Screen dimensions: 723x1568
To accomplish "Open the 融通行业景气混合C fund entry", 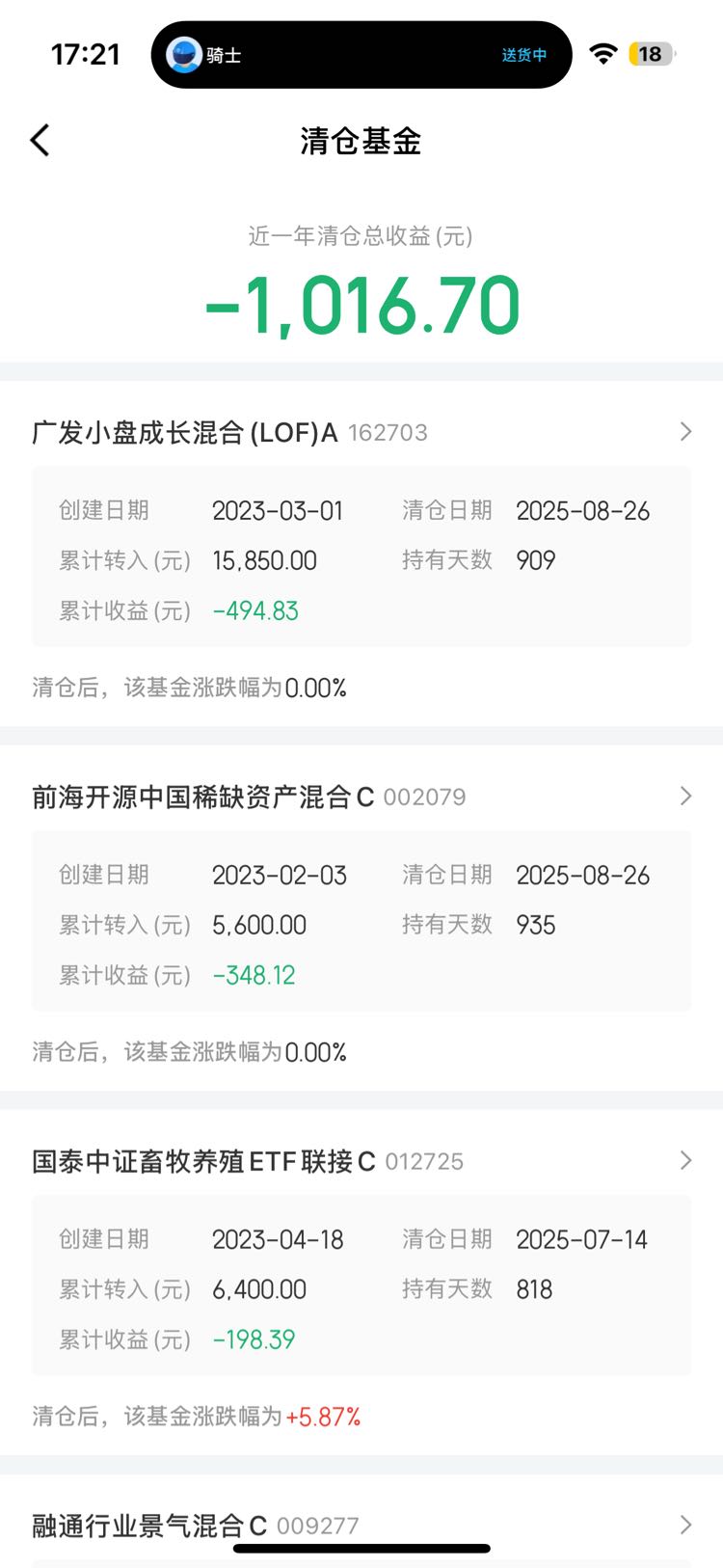I will [361, 1526].
